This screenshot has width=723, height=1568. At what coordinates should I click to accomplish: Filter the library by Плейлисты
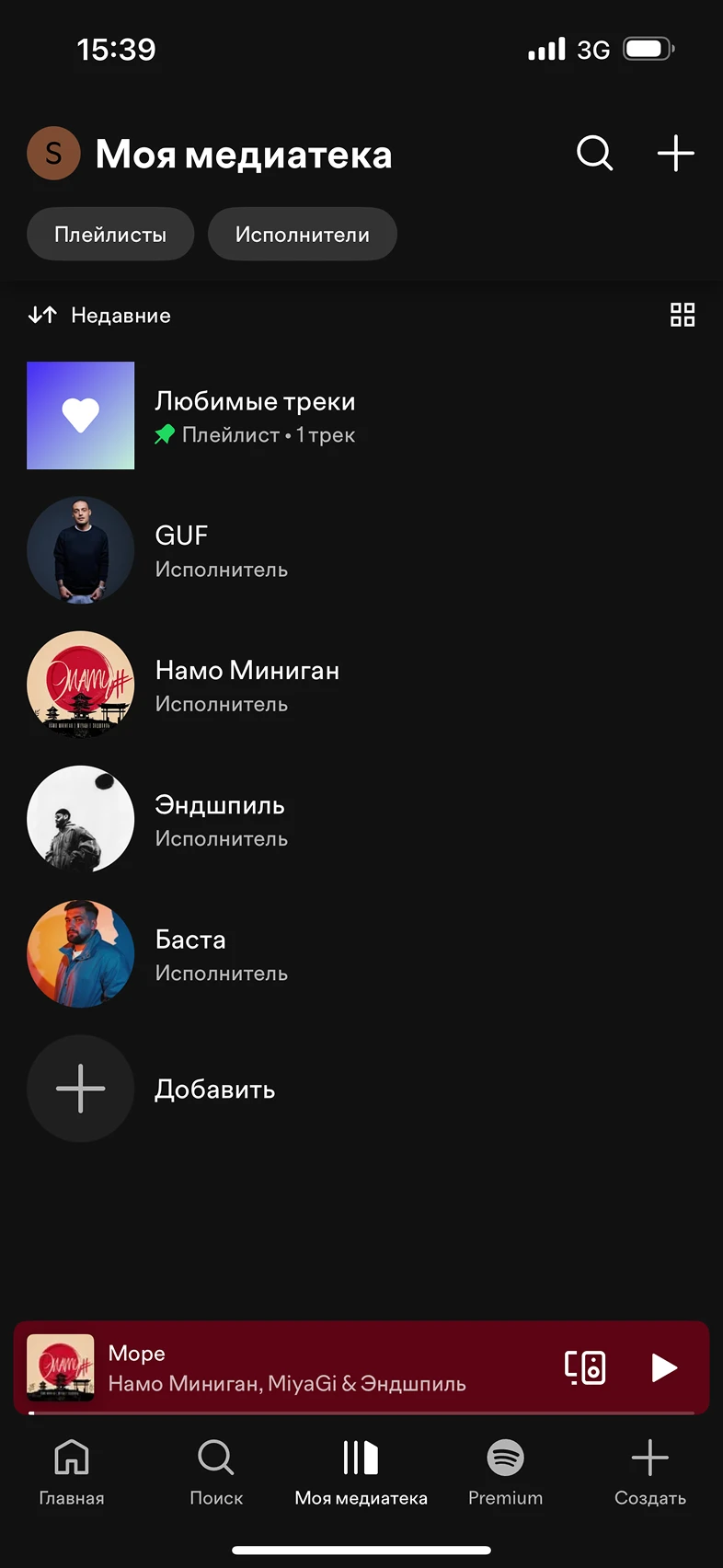pos(110,235)
